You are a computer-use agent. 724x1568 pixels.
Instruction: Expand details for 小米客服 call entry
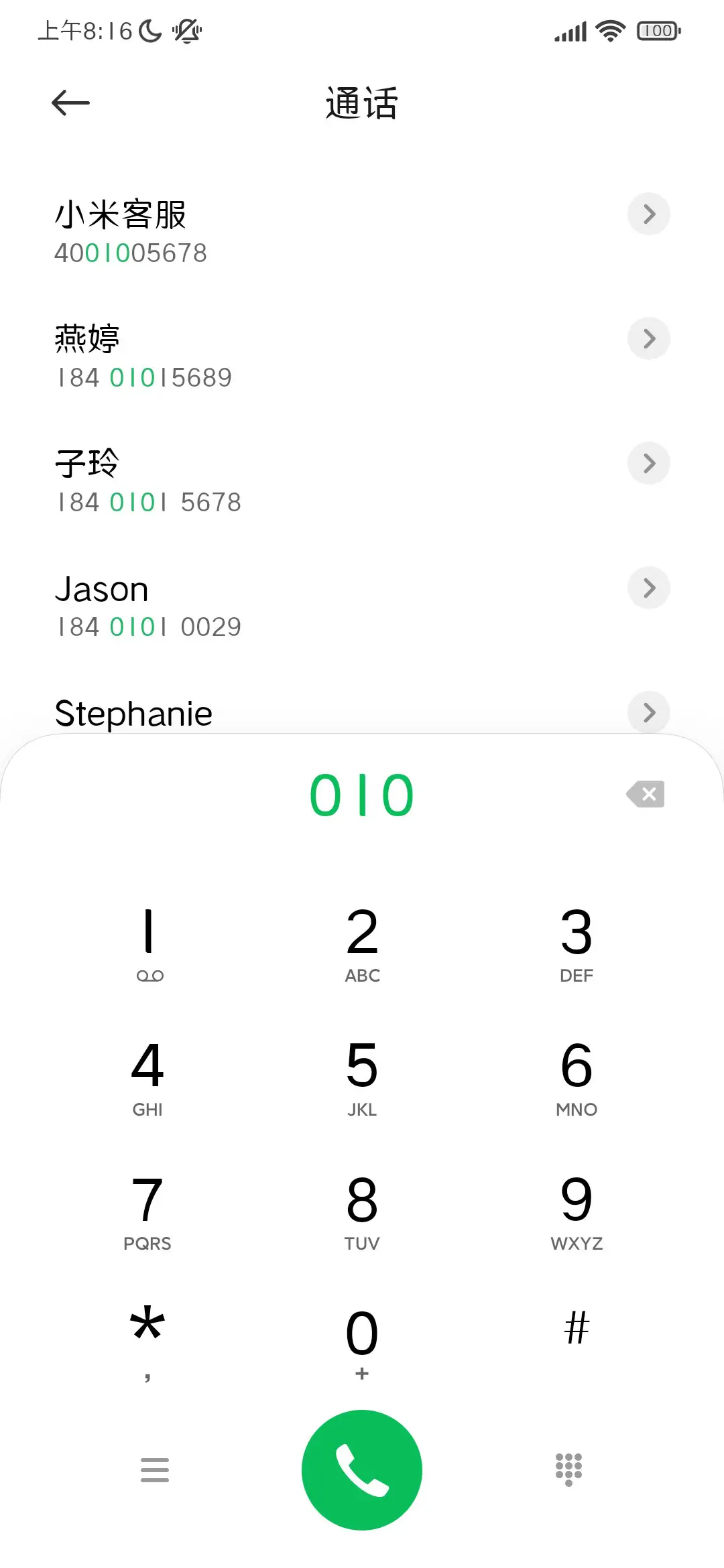tap(648, 214)
